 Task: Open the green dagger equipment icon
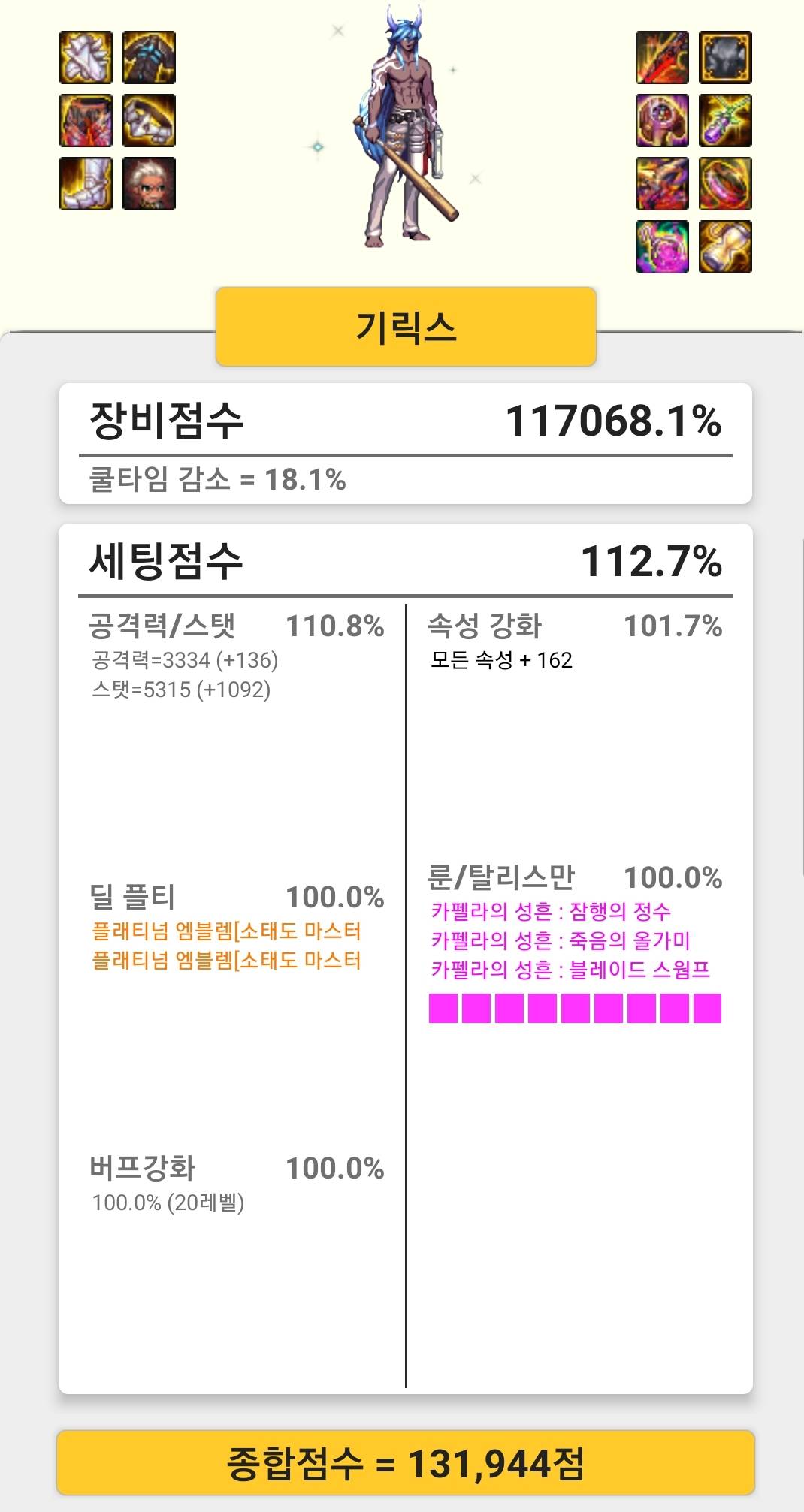point(725,120)
